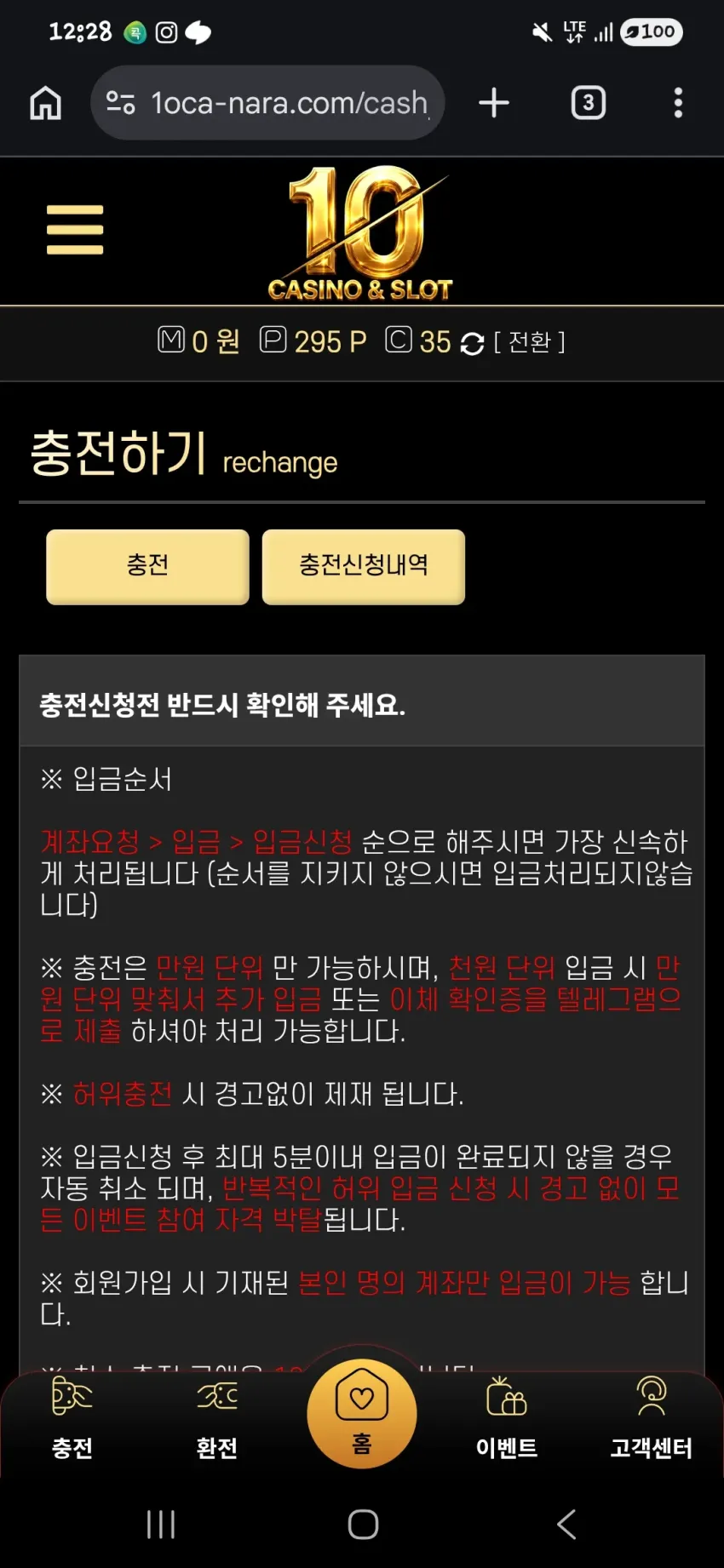The image size is (724, 1568).
Task: Tap the 10 Casino & Slot logo
Action: 361,232
